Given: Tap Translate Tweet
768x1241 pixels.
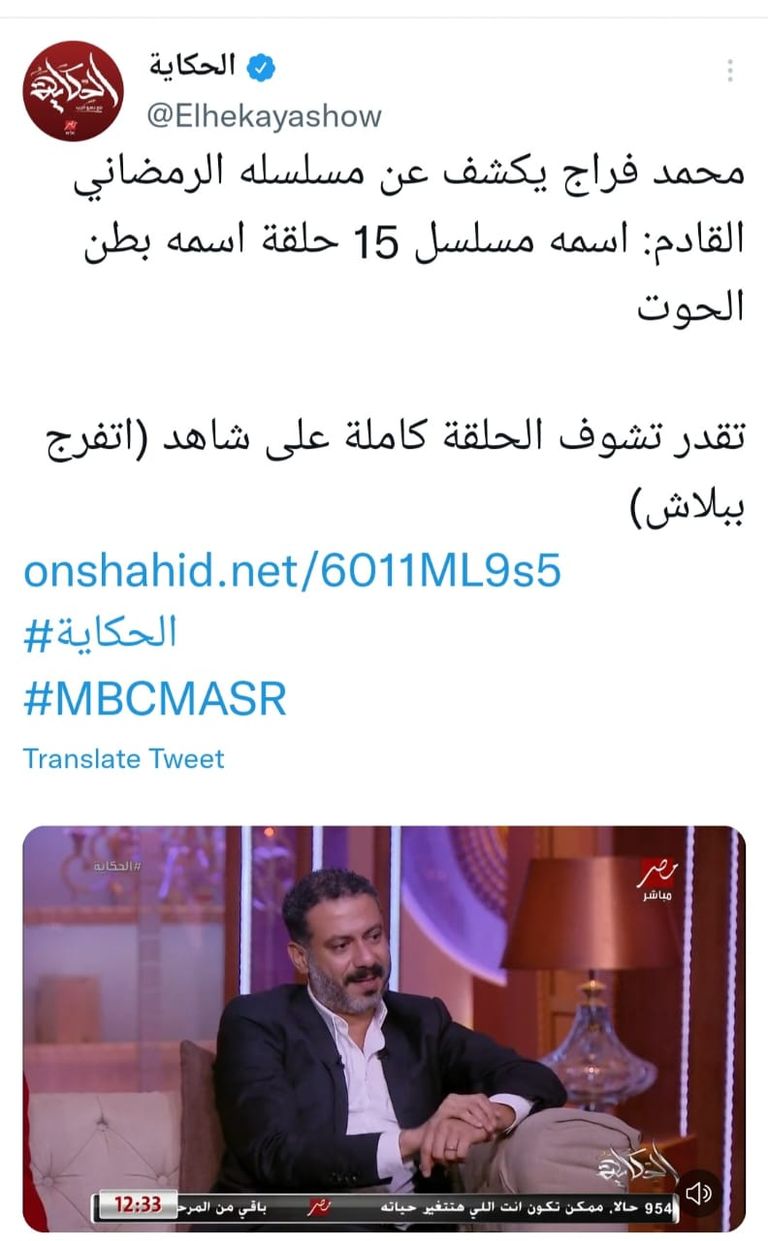Looking at the screenshot, I should point(124,758).
